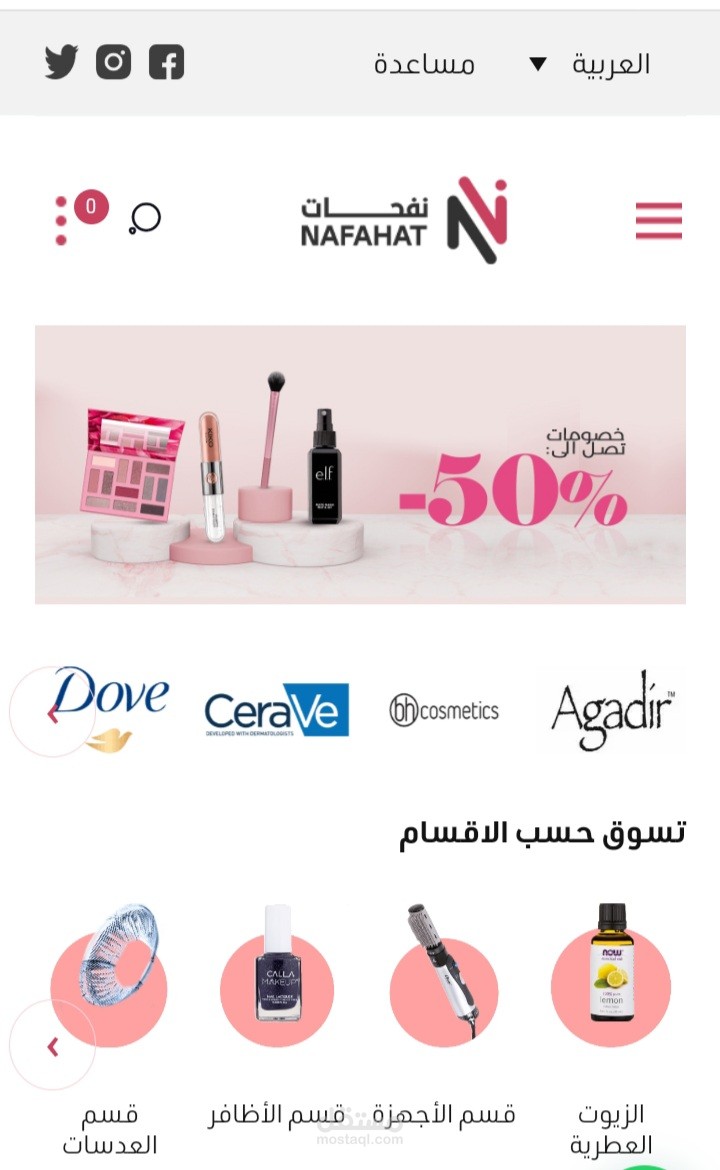The image size is (720, 1170).
Task: Open the 50% discounts banner
Action: [x=360, y=464]
